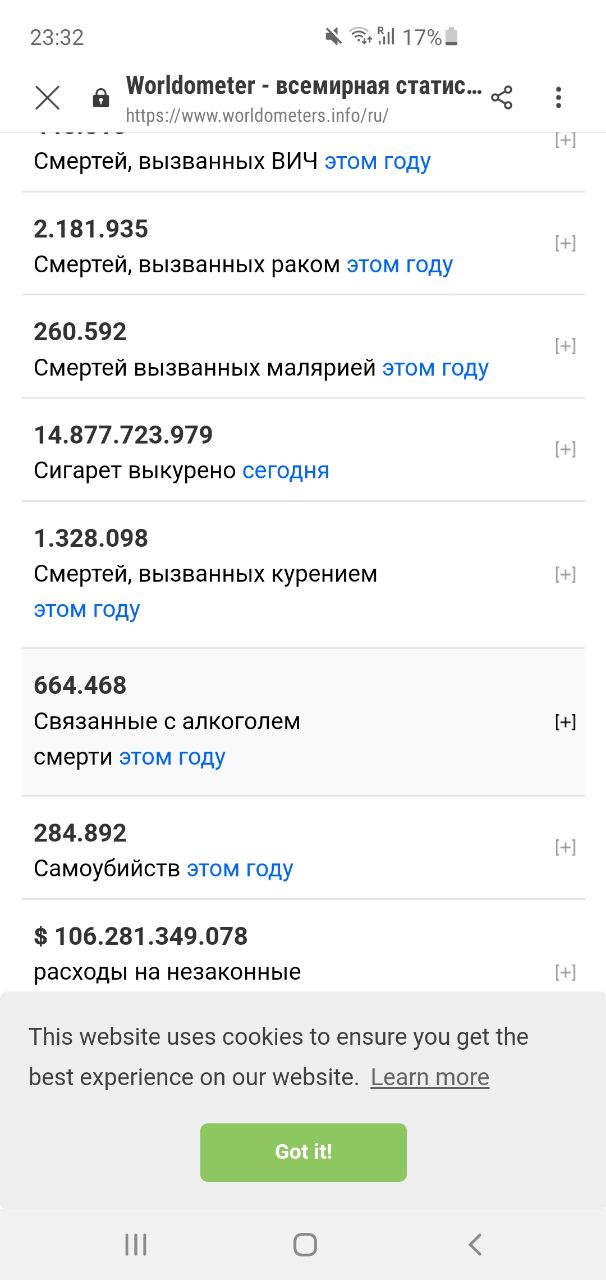
Task: Go back with system back button
Action: 474,1244
